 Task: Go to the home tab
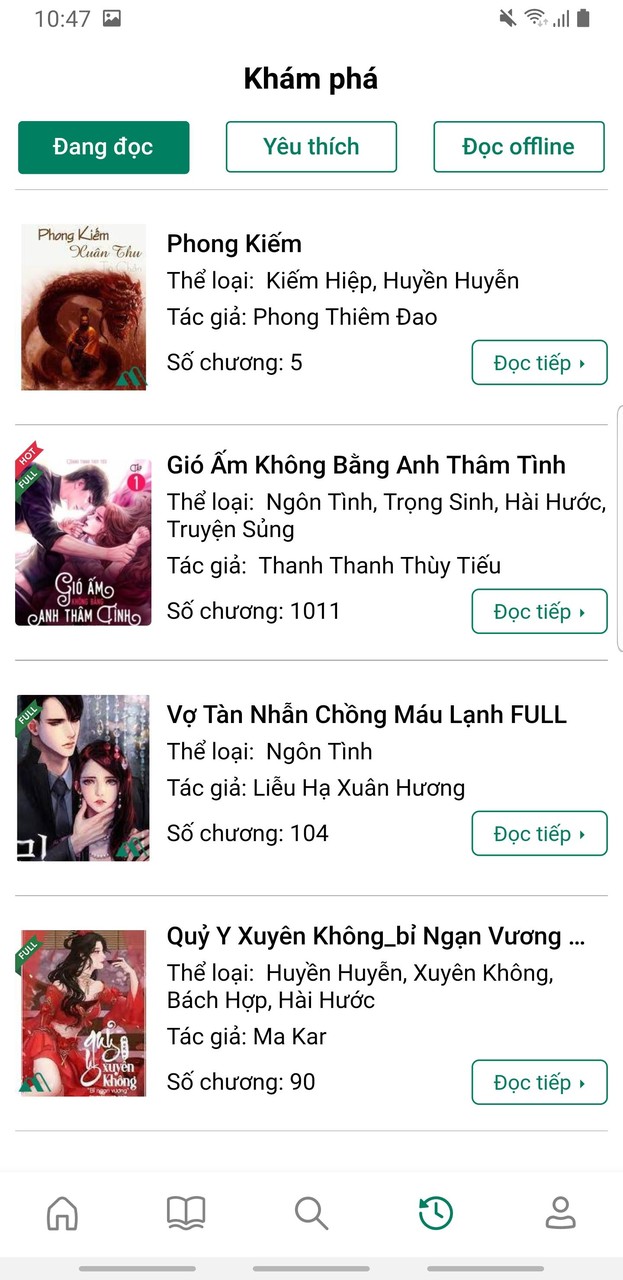point(62,1213)
